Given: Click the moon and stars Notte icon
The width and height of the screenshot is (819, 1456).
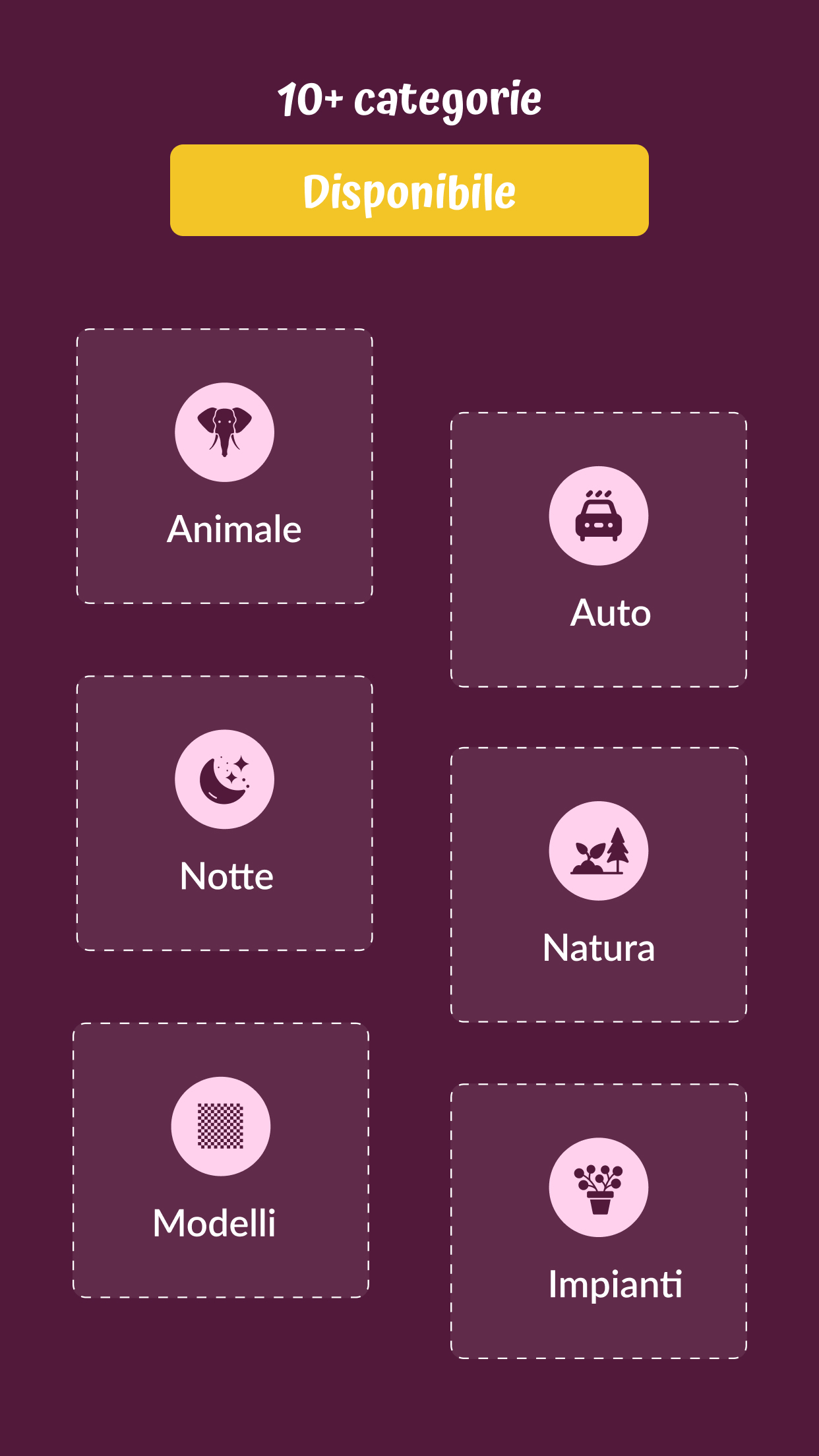Looking at the screenshot, I should pos(224,779).
